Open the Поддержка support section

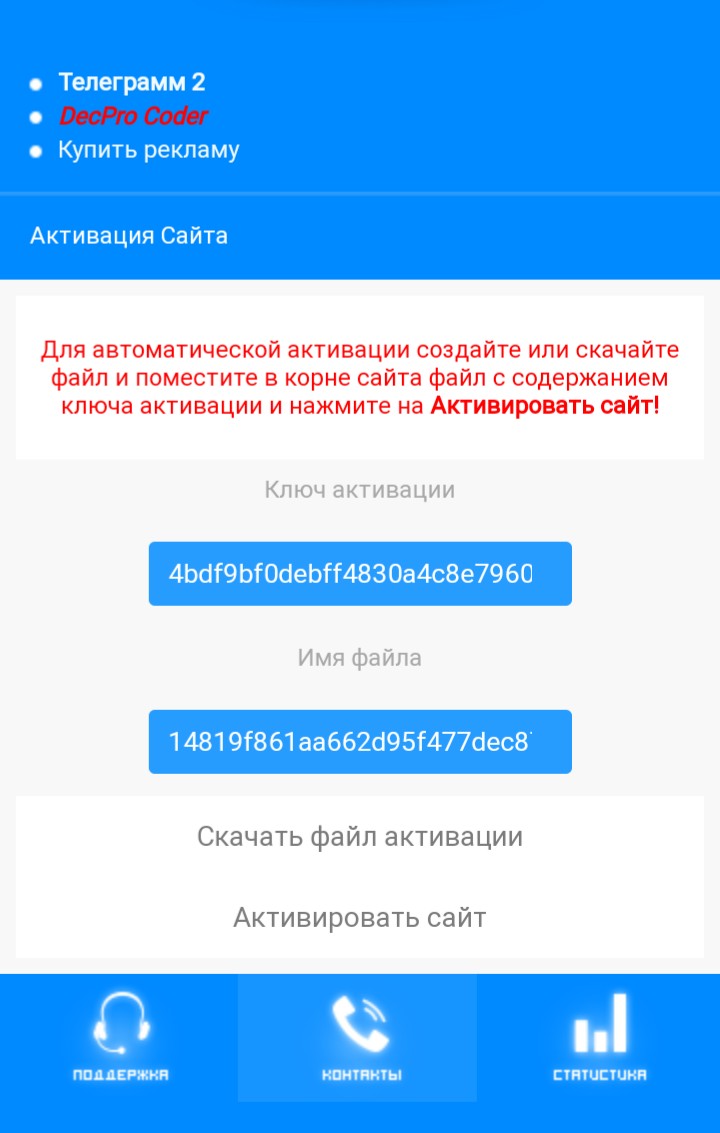120,1038
